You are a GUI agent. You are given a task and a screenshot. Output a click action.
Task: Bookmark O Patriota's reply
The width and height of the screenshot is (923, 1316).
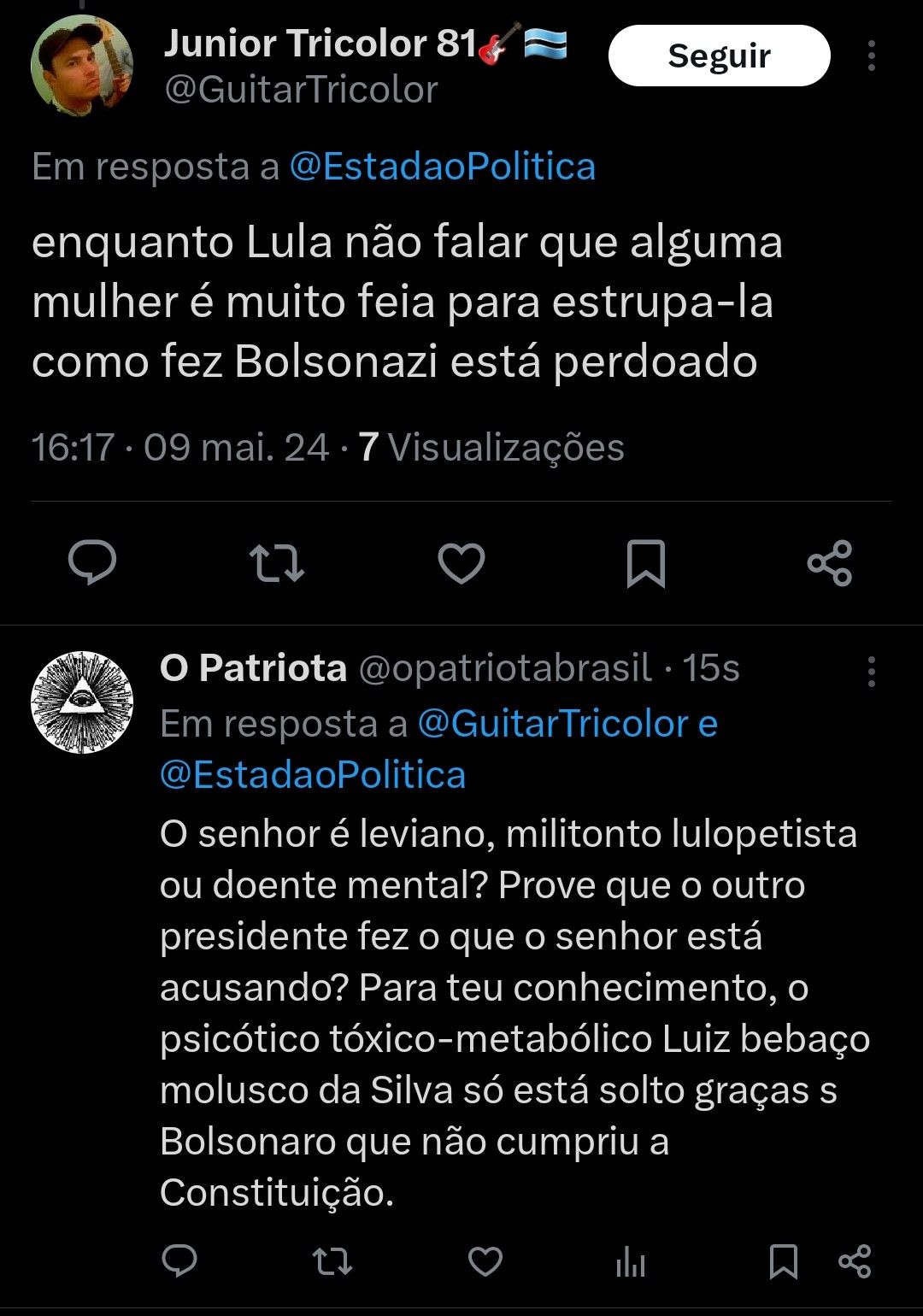pyautogui.click(x=783, y=1261)
